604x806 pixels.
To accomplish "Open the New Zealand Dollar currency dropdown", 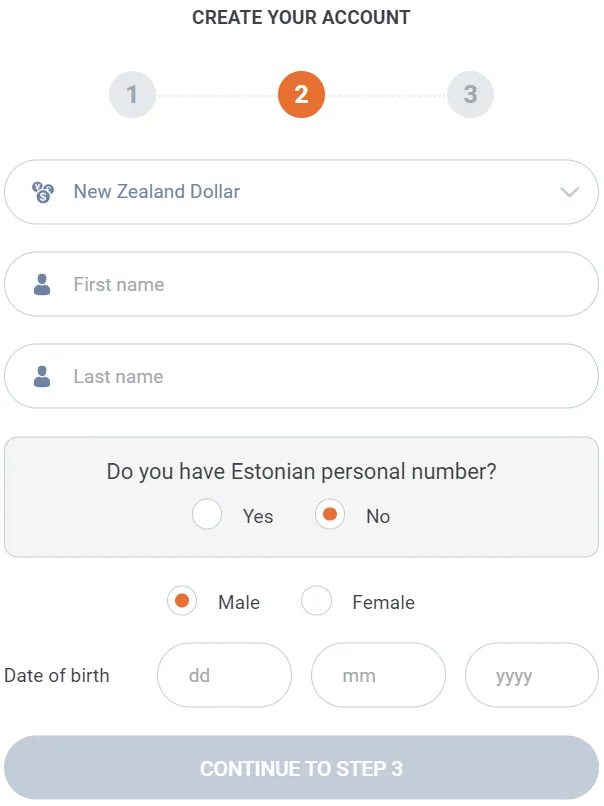I will [x=301, y=192].
